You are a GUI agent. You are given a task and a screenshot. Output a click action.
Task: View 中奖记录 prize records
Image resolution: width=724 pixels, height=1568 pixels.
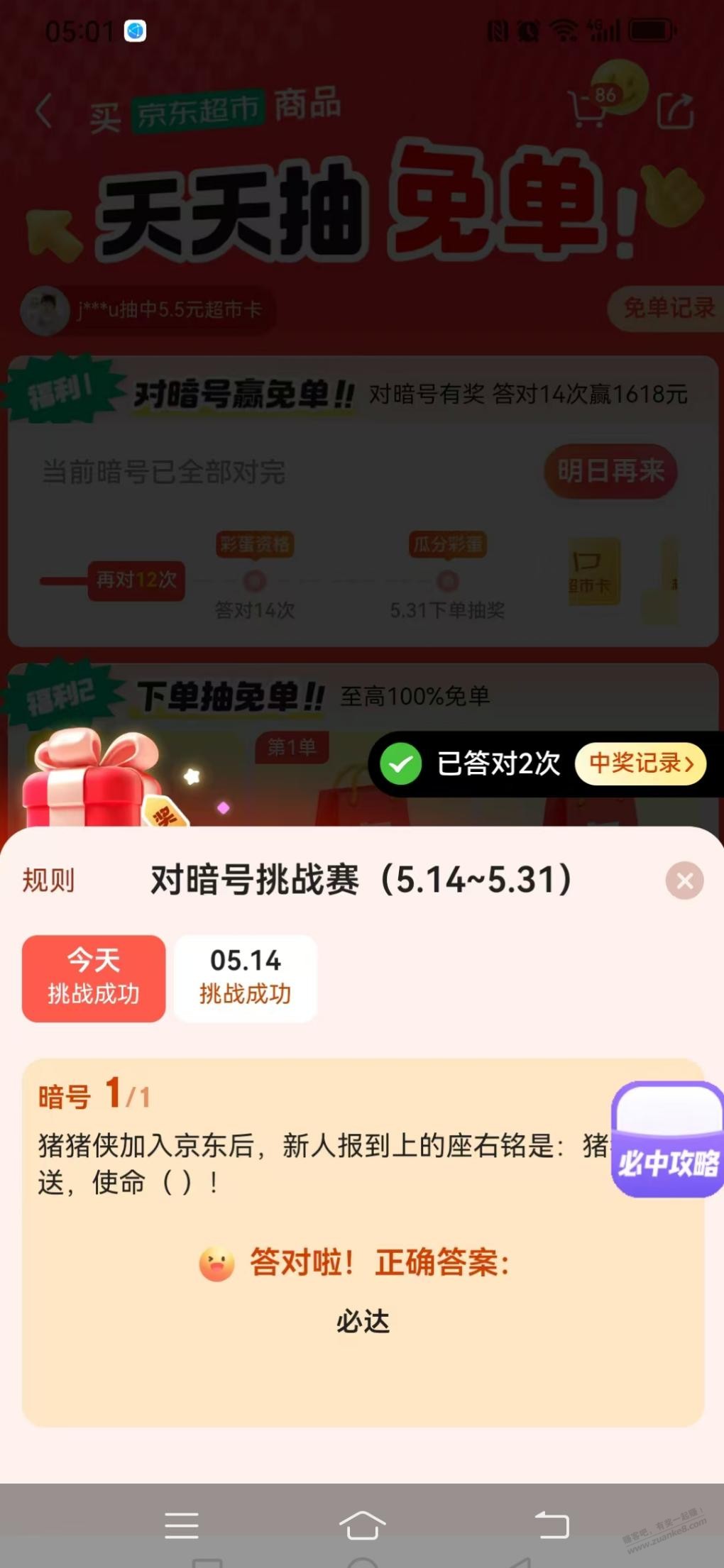point(640,763)
